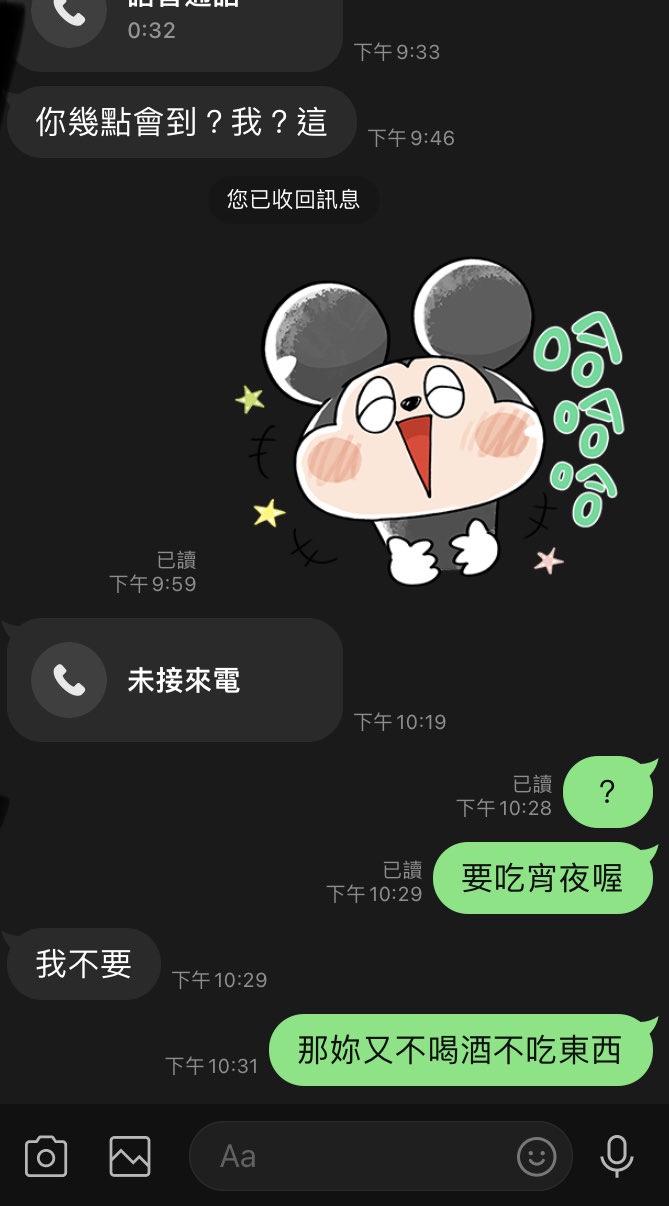Open the photo gallery picker
Viewport: 669px width, 1206px height.
pyautogui.click(x=130, y=1157)
